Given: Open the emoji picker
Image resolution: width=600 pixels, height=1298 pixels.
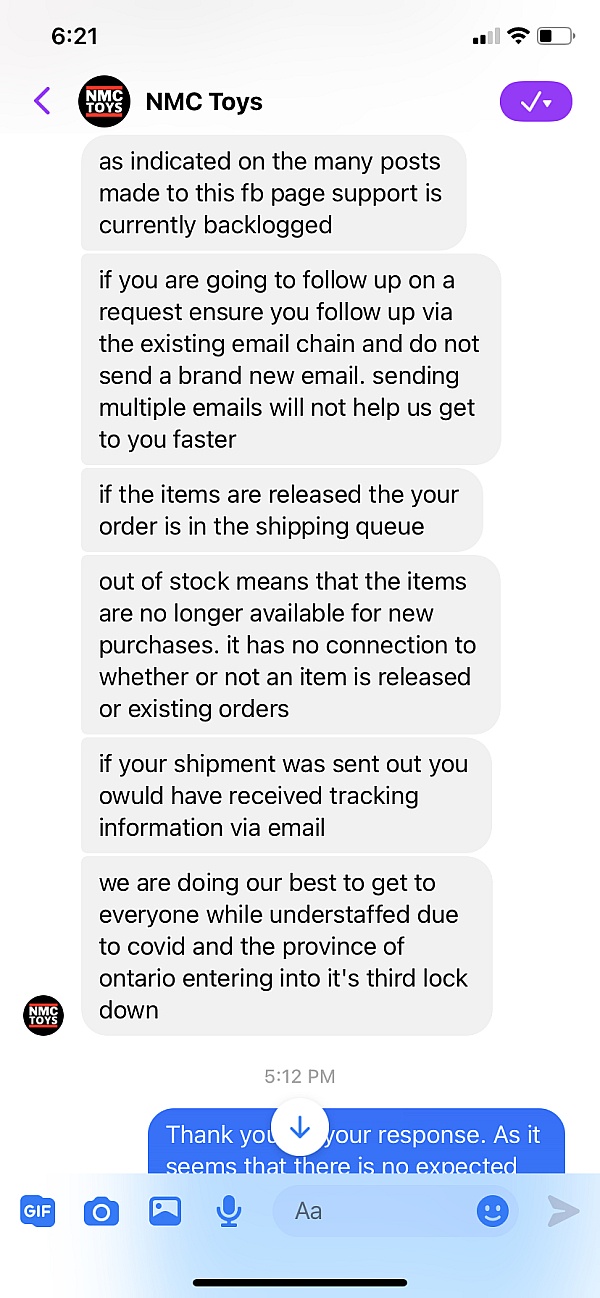Looking at the screenshot, I should tap(492, 1212).
